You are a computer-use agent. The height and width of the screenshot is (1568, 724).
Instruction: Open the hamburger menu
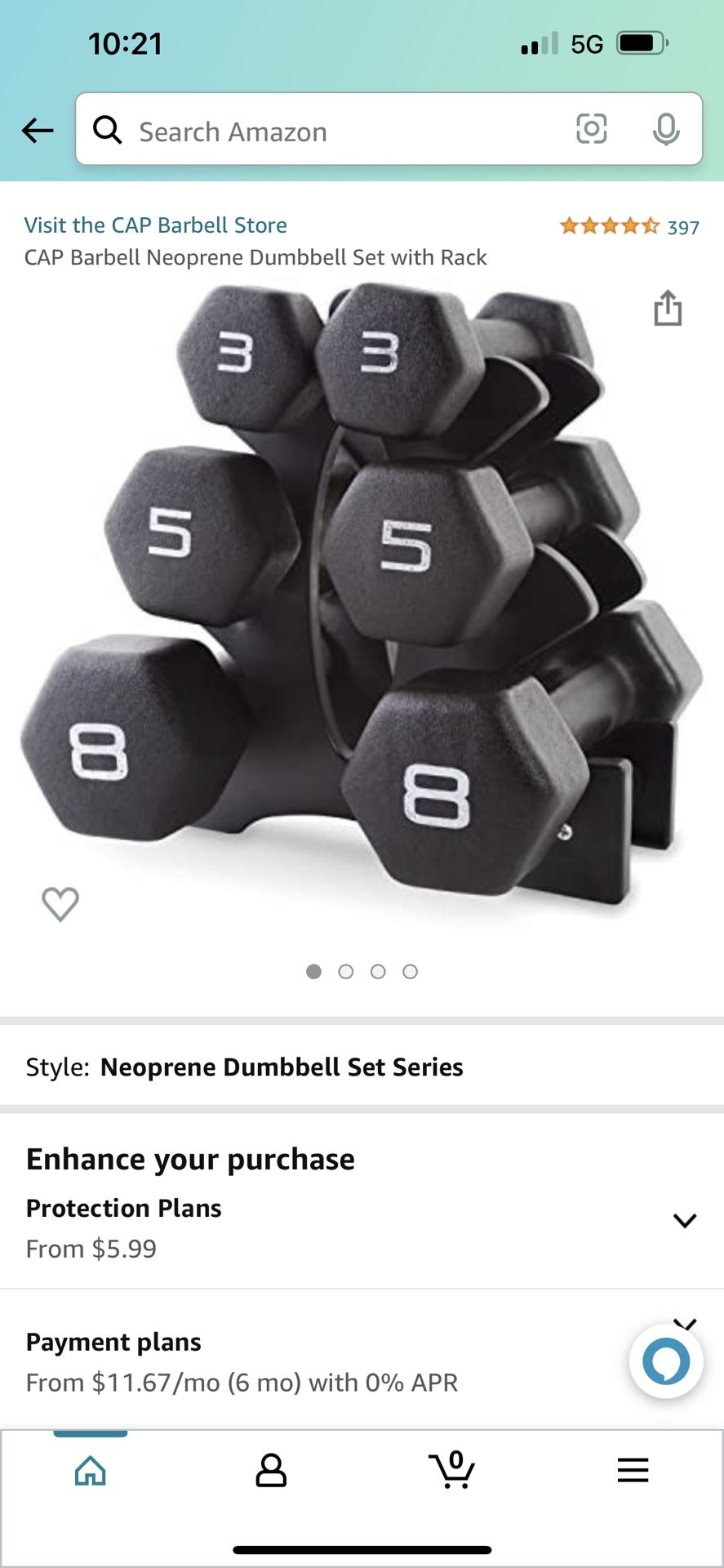(633, 1470)
